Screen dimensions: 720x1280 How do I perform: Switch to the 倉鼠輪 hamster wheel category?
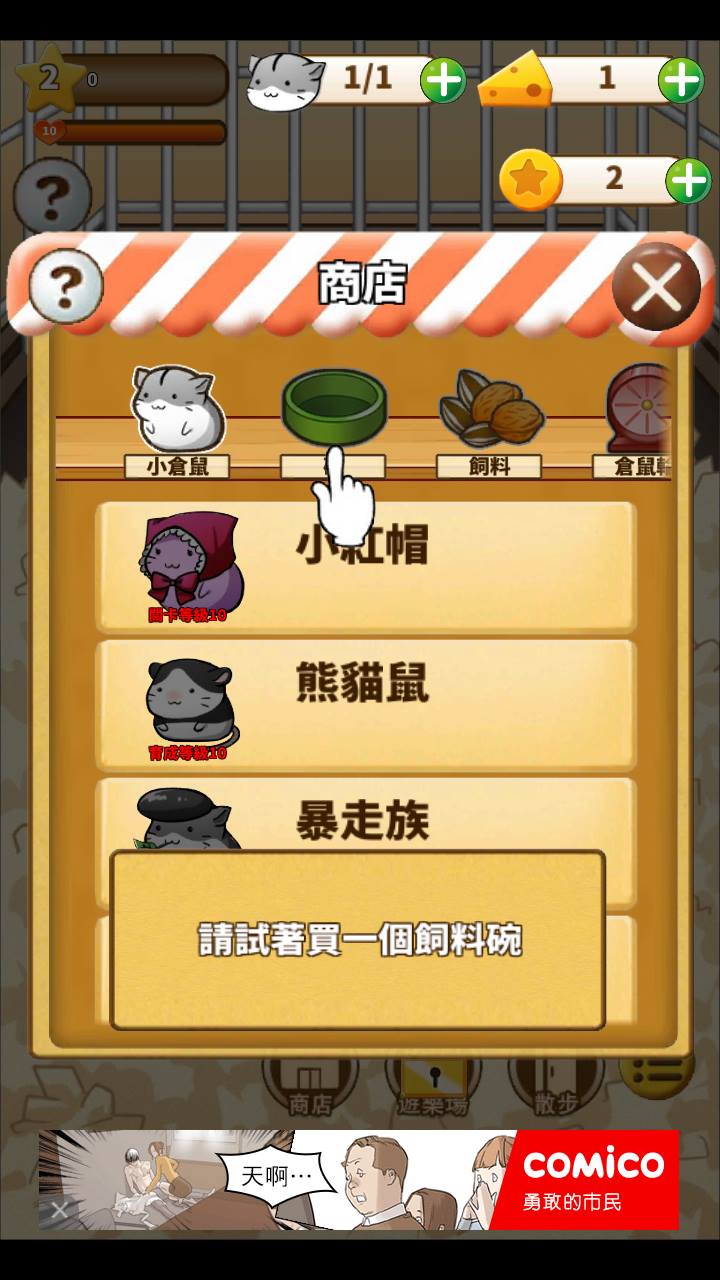pyautogui.click(x=640, y=420)
